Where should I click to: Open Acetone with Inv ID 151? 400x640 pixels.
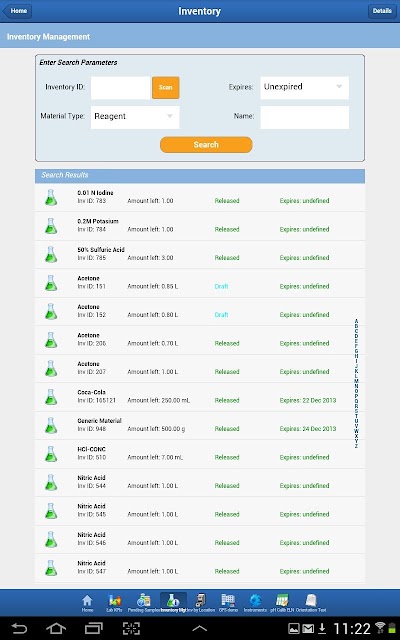coord(200,283)
